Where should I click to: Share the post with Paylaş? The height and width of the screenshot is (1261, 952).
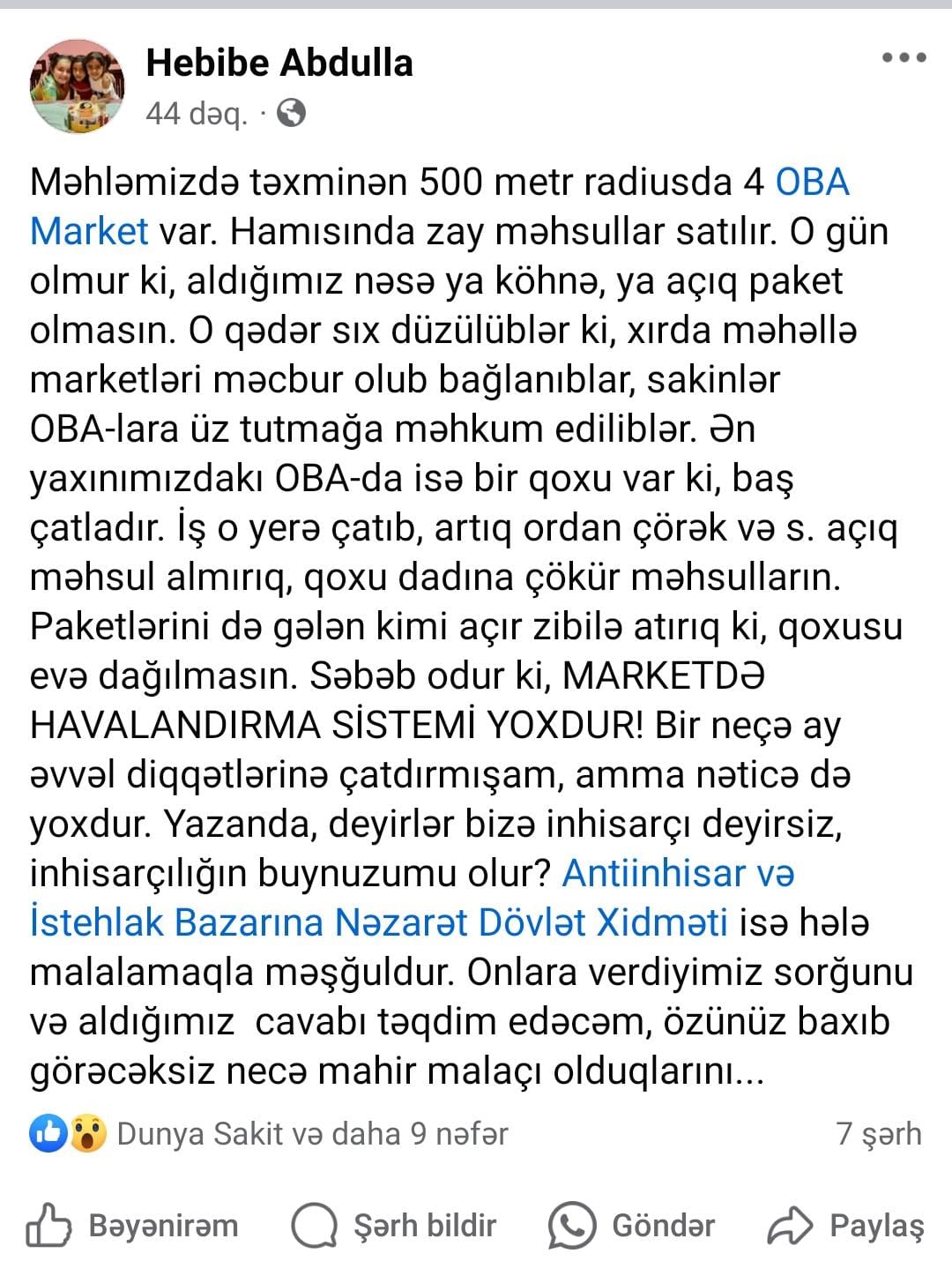(846, 1226)
